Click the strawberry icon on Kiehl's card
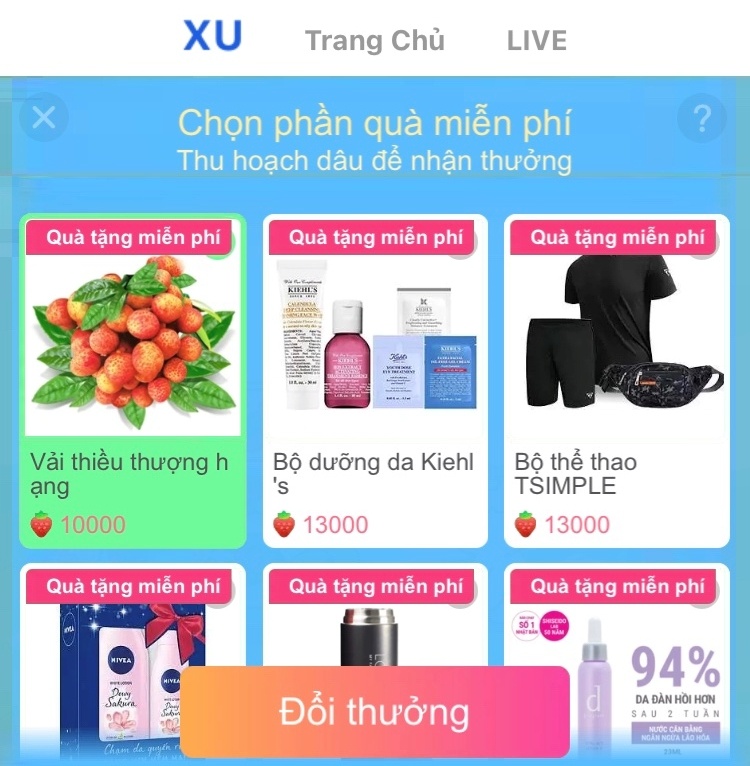Image resolution: width=750 pixels, height=766 pixels. point(285,524)
